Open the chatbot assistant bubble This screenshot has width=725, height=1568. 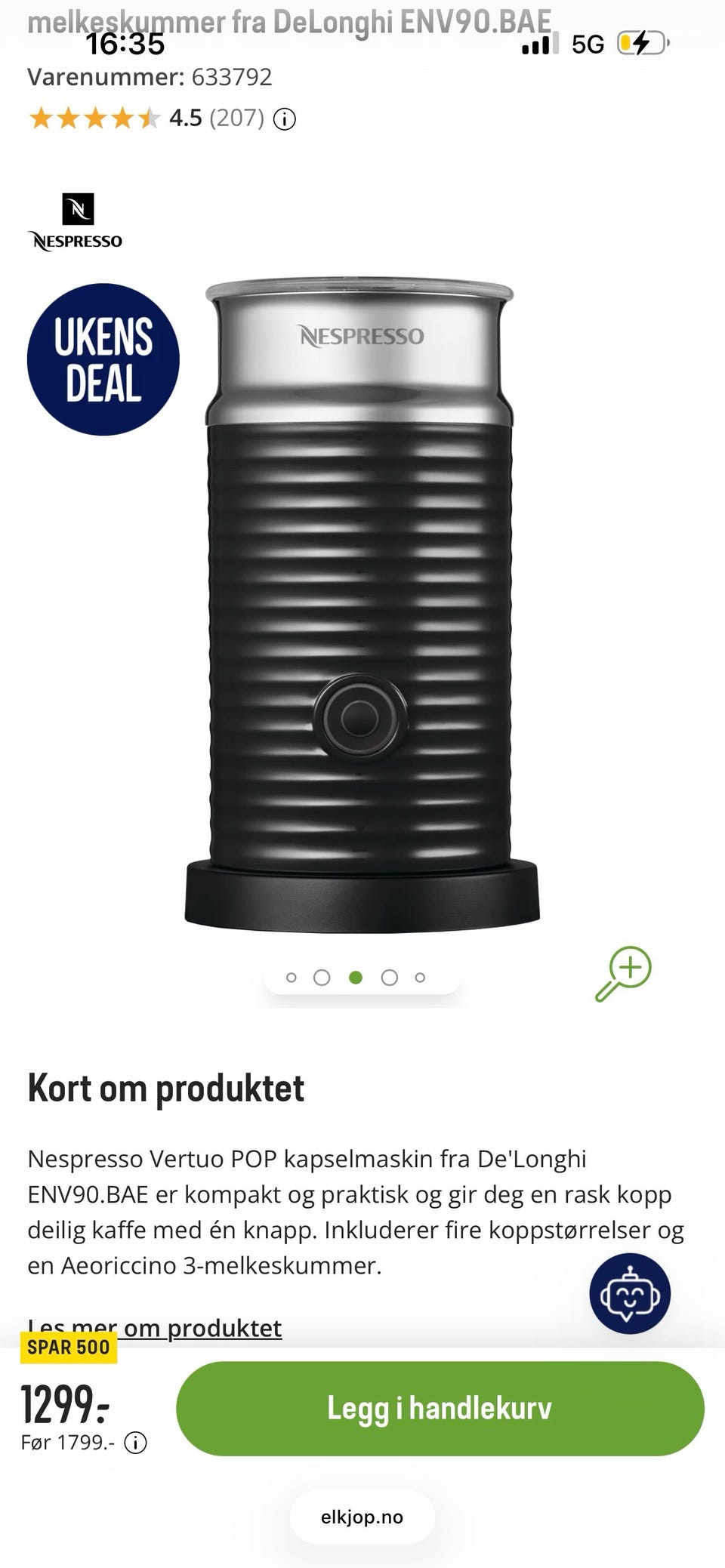coord(630,1293)
